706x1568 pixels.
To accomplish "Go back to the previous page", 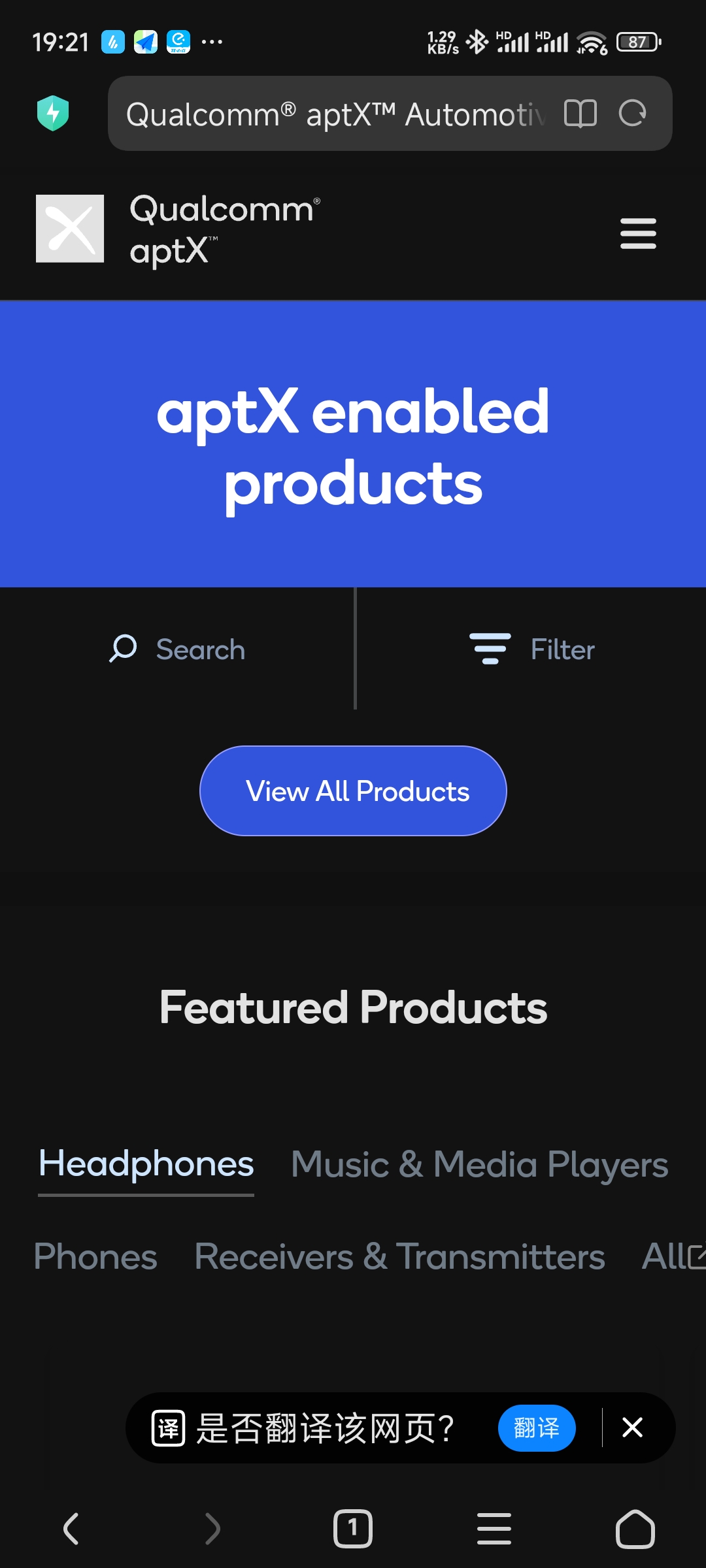I will (x=71, y=1529).
